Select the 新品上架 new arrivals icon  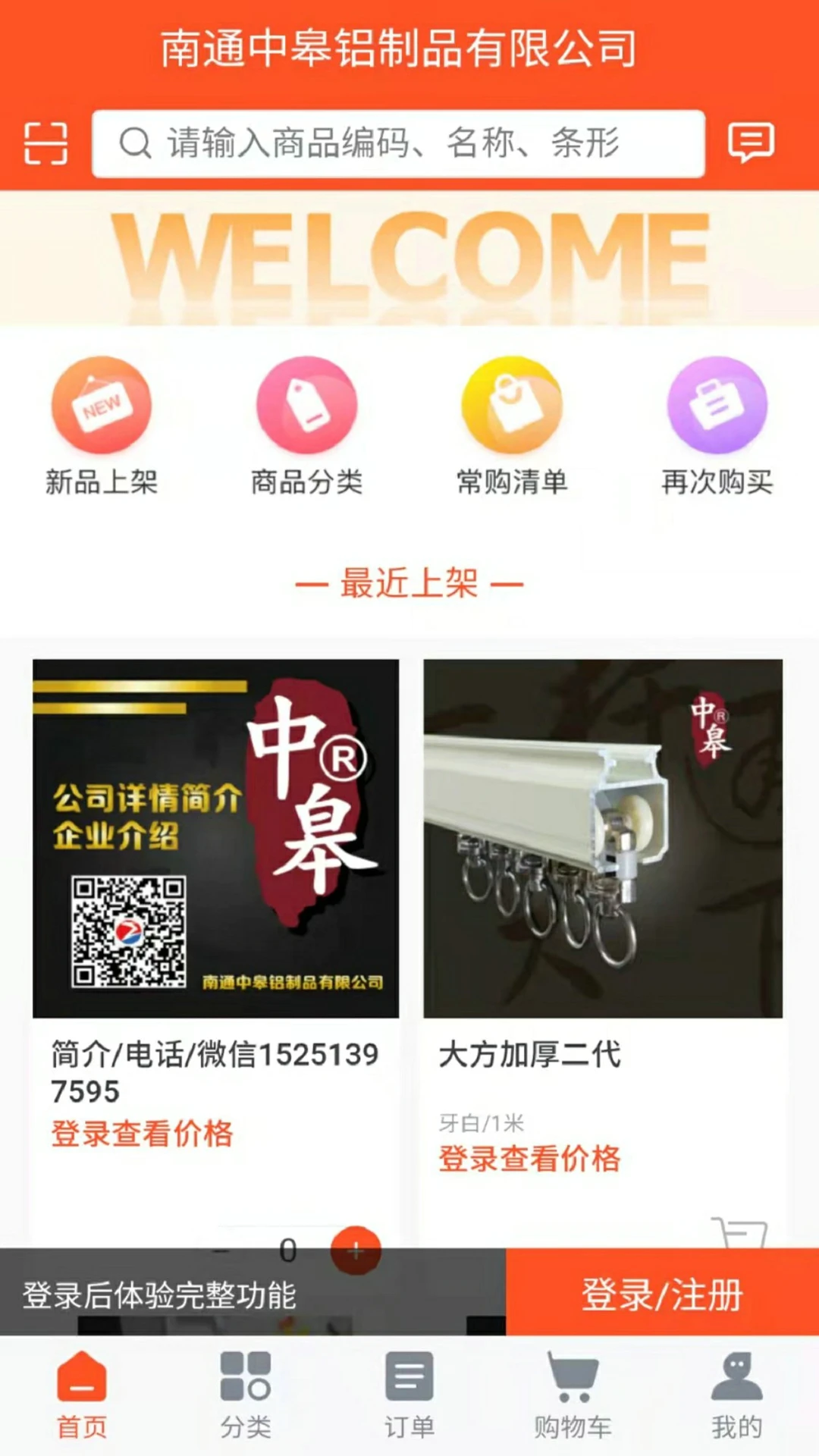pyautogui.click(x=104, y=406)
